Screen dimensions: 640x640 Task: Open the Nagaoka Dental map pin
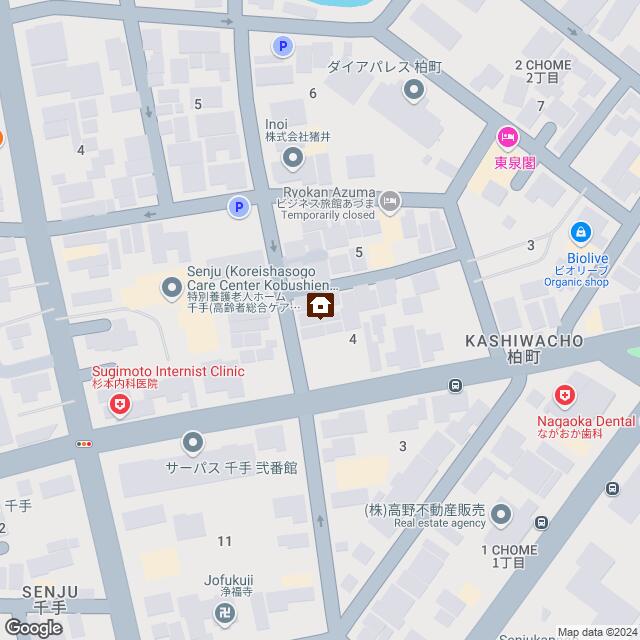[565, 396]
